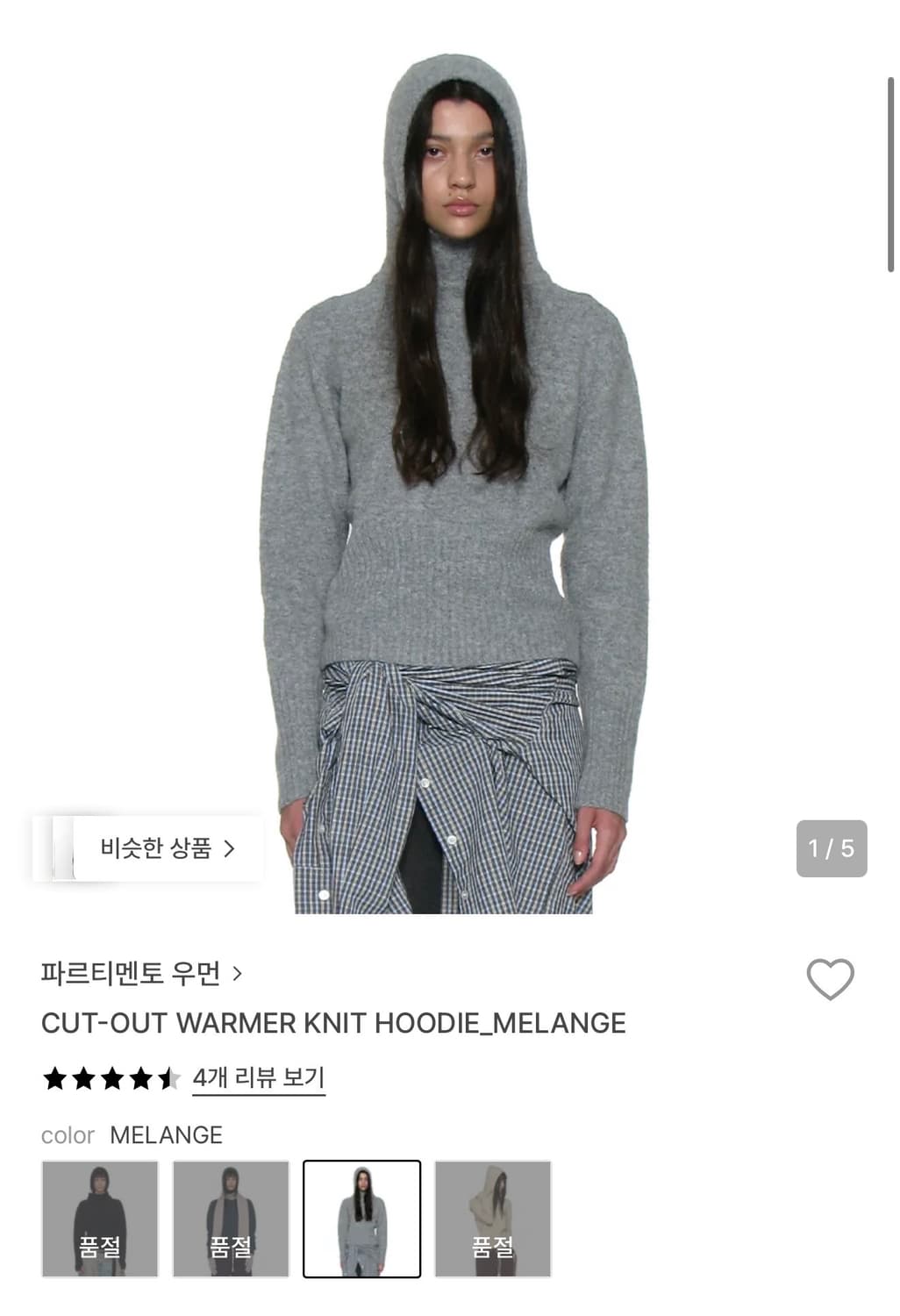Click the main product photo
This screenshot has height=1316, width=900.
450,439
